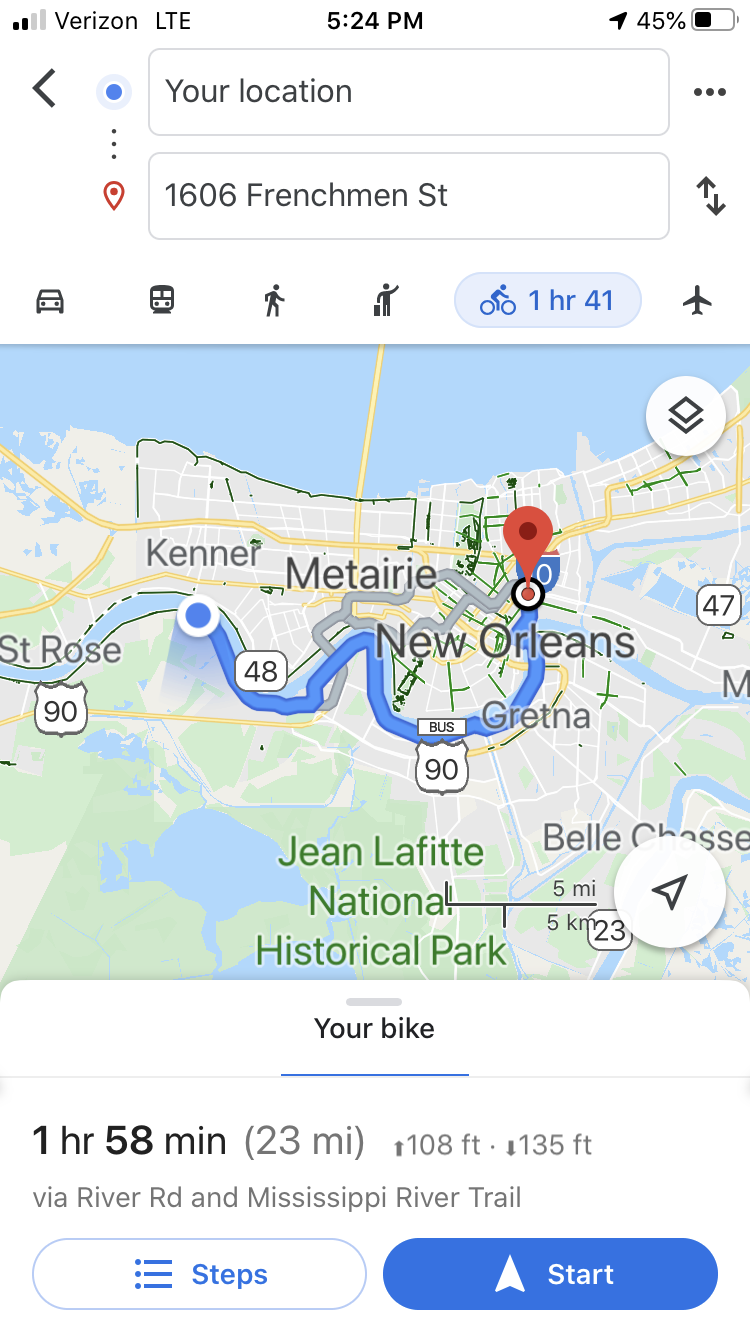Switch to ride-hailing directions

385,300
